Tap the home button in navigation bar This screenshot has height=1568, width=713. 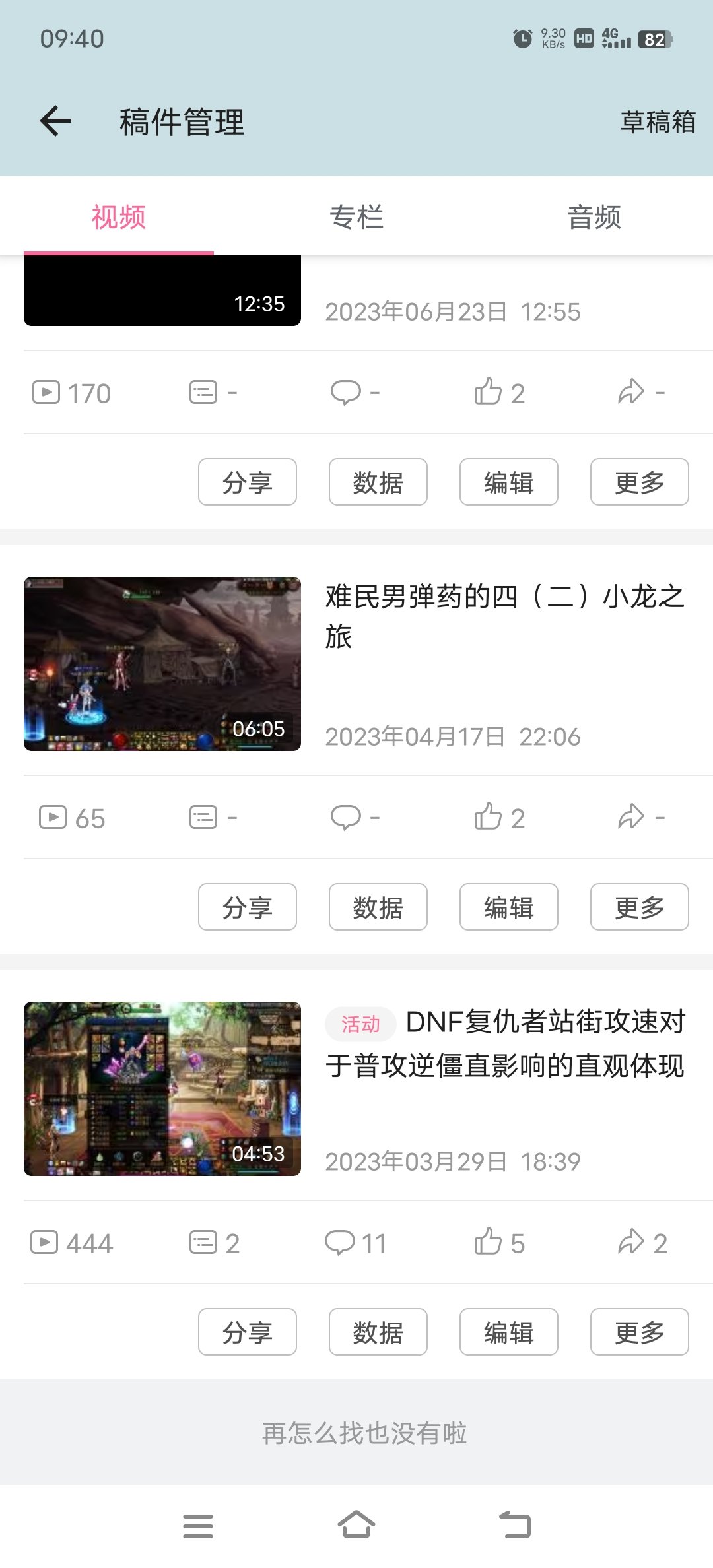(356, 1526)
